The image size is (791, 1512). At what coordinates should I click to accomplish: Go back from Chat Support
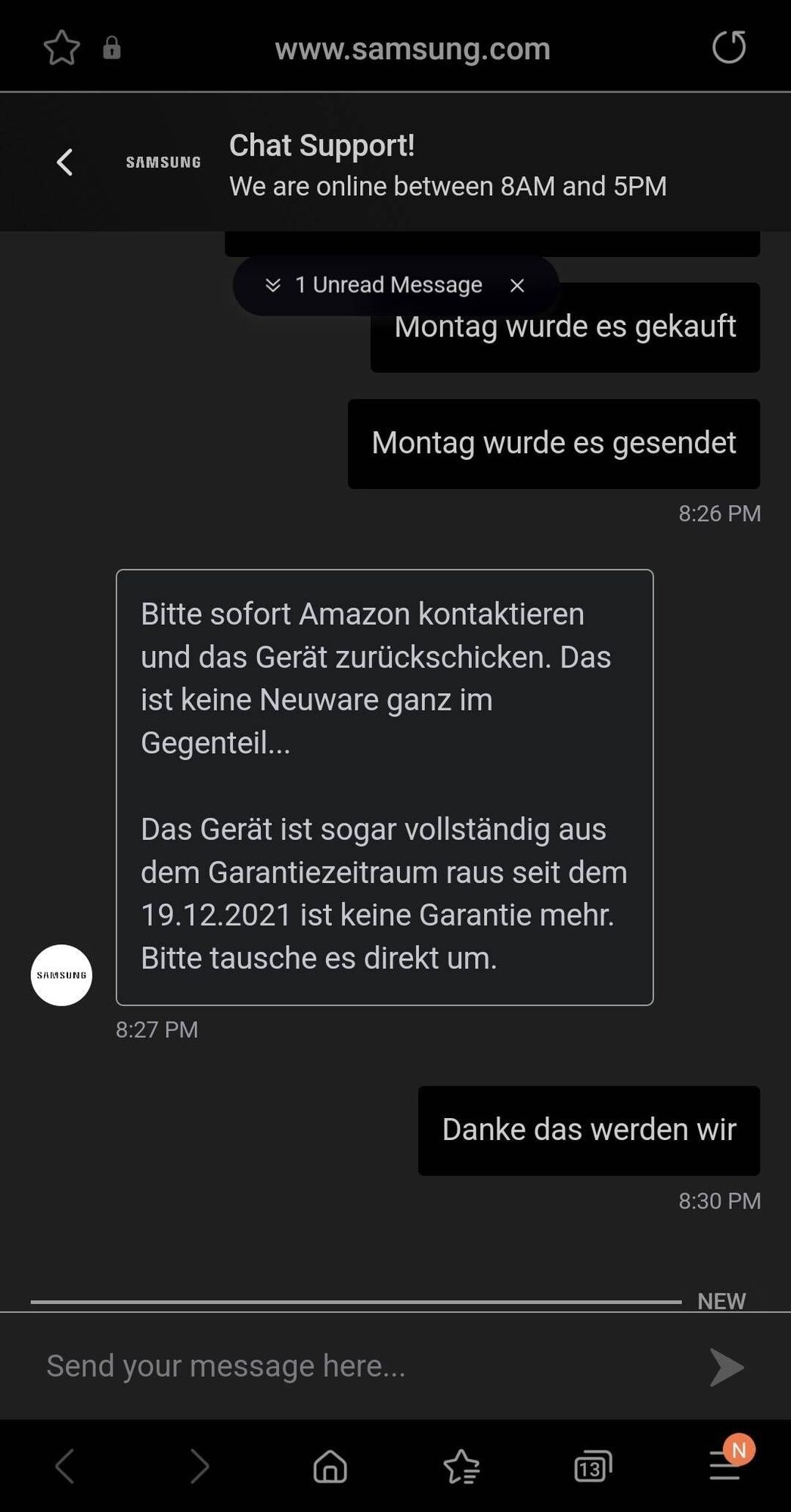65,162
